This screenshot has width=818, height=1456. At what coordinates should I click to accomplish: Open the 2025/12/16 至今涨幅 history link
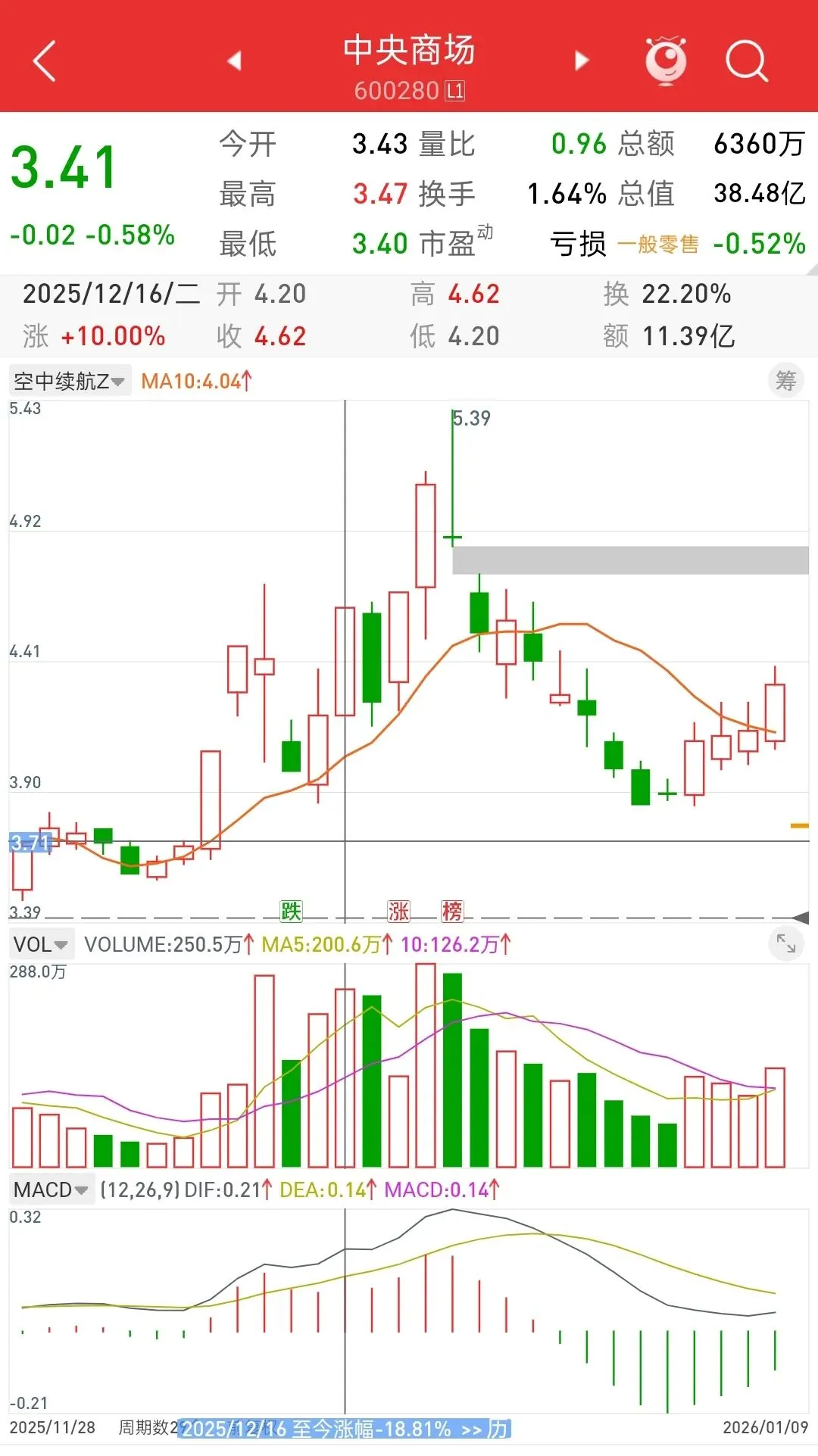click(x=345, y=1429)
